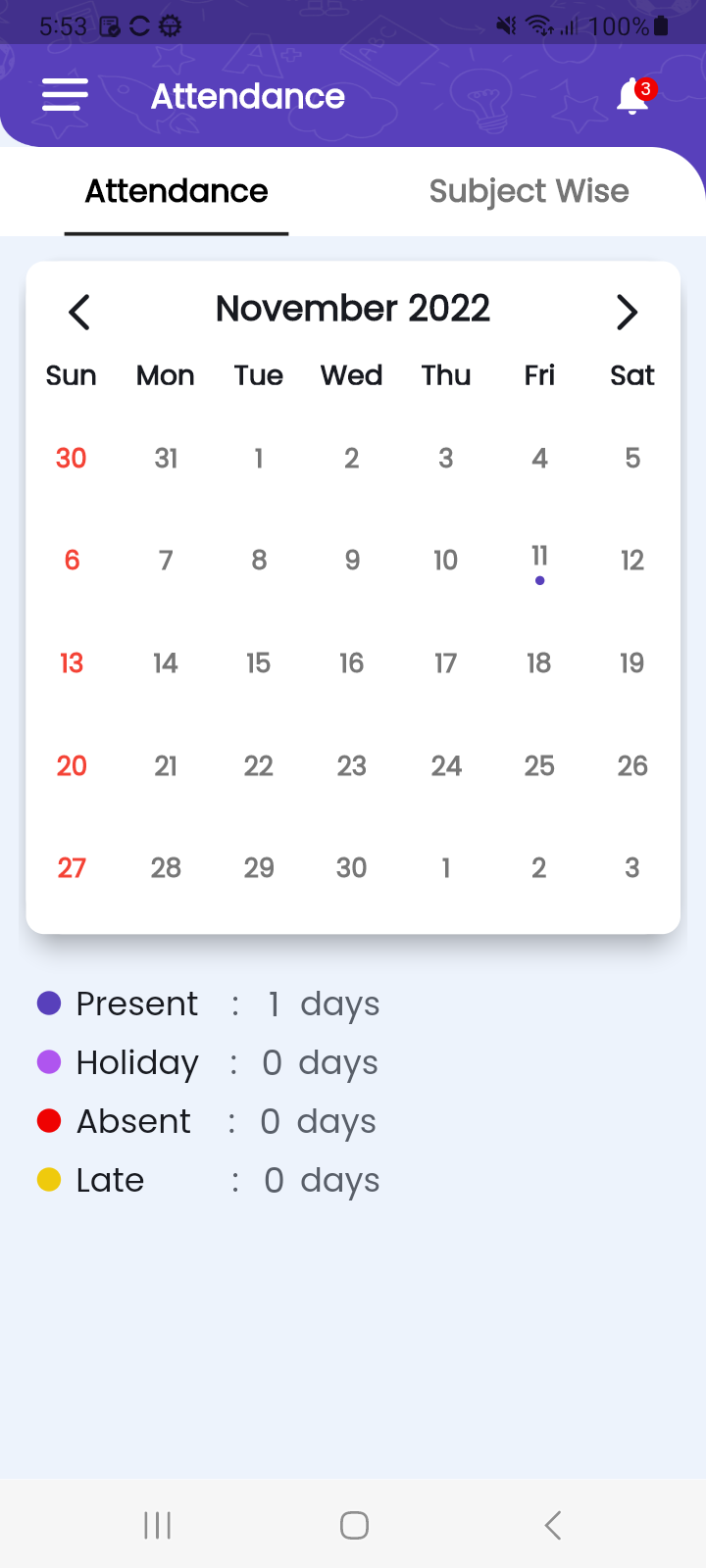Select the Attendance tab
706x1568 pixels.
pyautogui.click(x=176, y=191)
